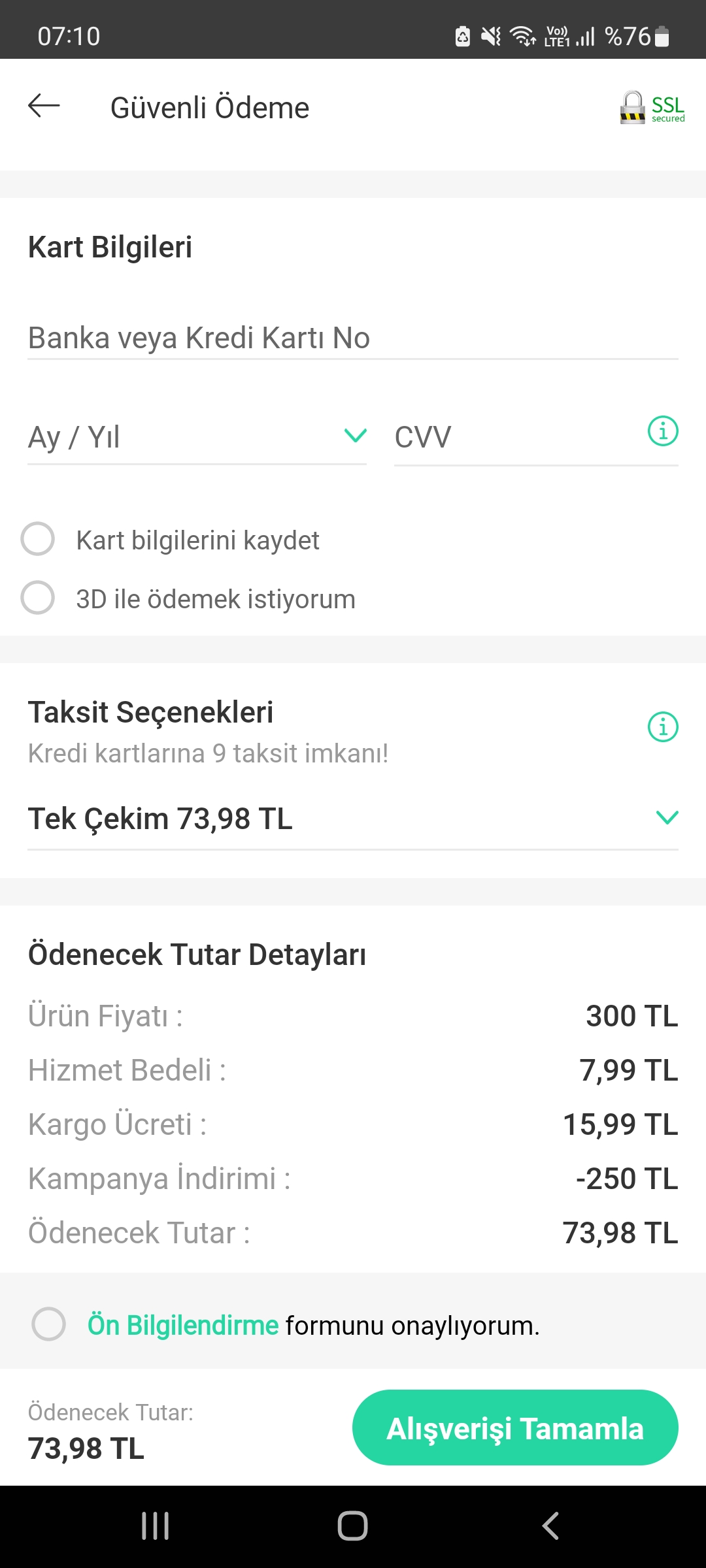Screen dimensions: 706x1568
Task: Open the Ön Bilgilendirme form link
Action: [183, 1325]
